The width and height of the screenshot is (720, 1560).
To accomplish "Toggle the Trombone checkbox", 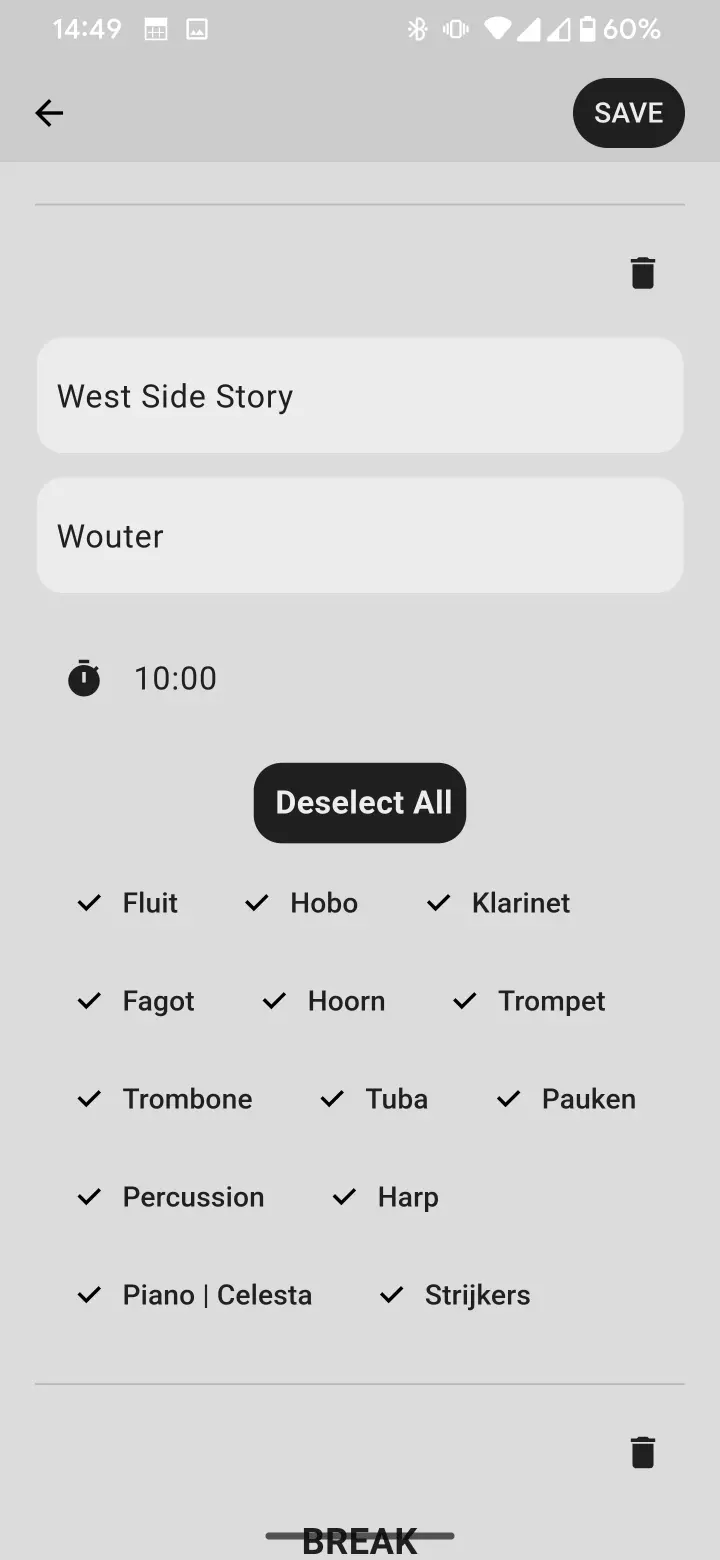I will tap(165, 1099).
